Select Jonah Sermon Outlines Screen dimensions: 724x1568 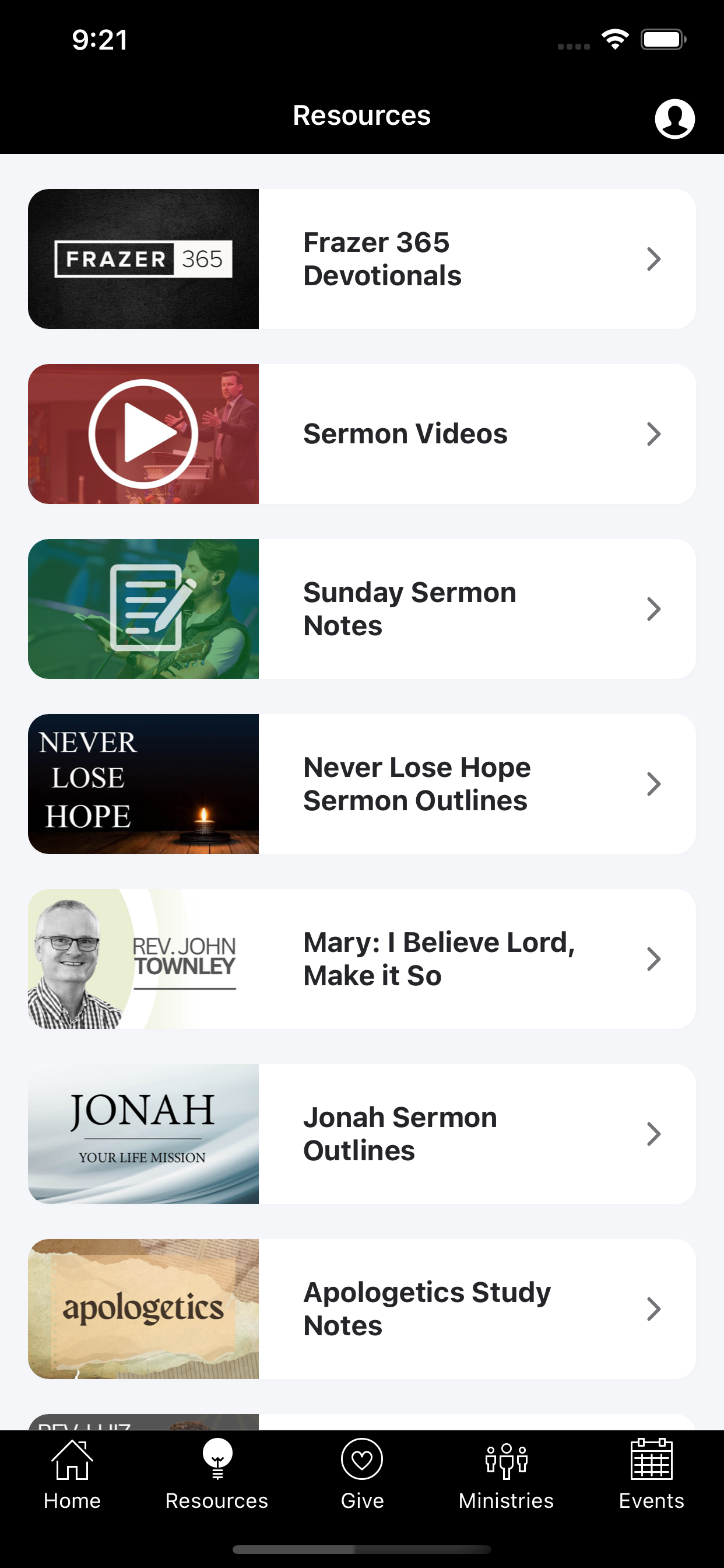(362, 1134)
